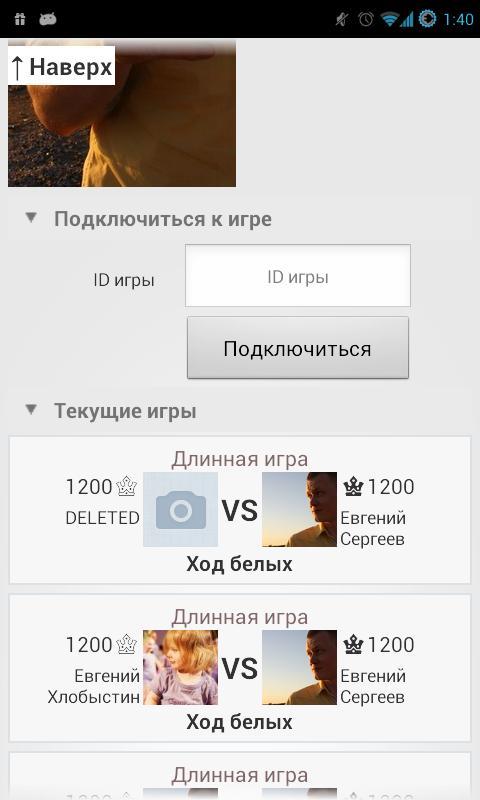Viewport: 480px width, 800px height.
Task: Open the game Евгений Хлобыстин vs Евгений Сергеев
Action: [x=240, y=668]
